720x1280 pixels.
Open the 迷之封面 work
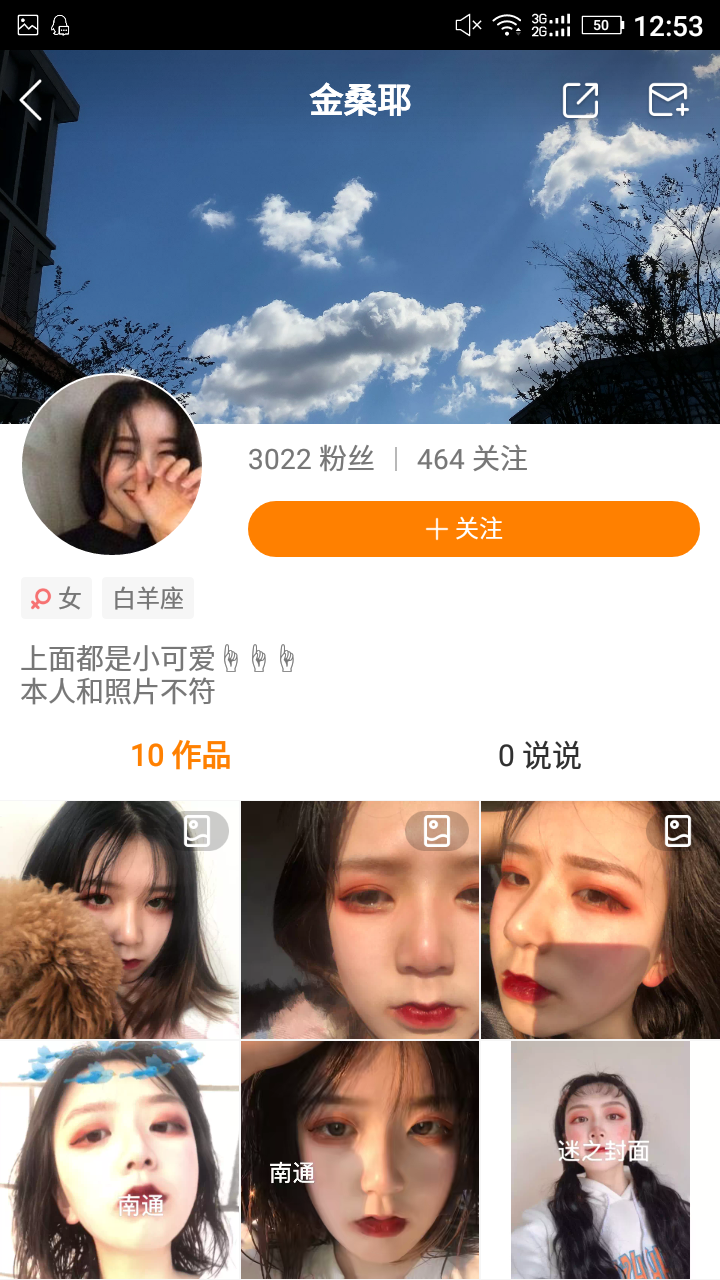600,1160
